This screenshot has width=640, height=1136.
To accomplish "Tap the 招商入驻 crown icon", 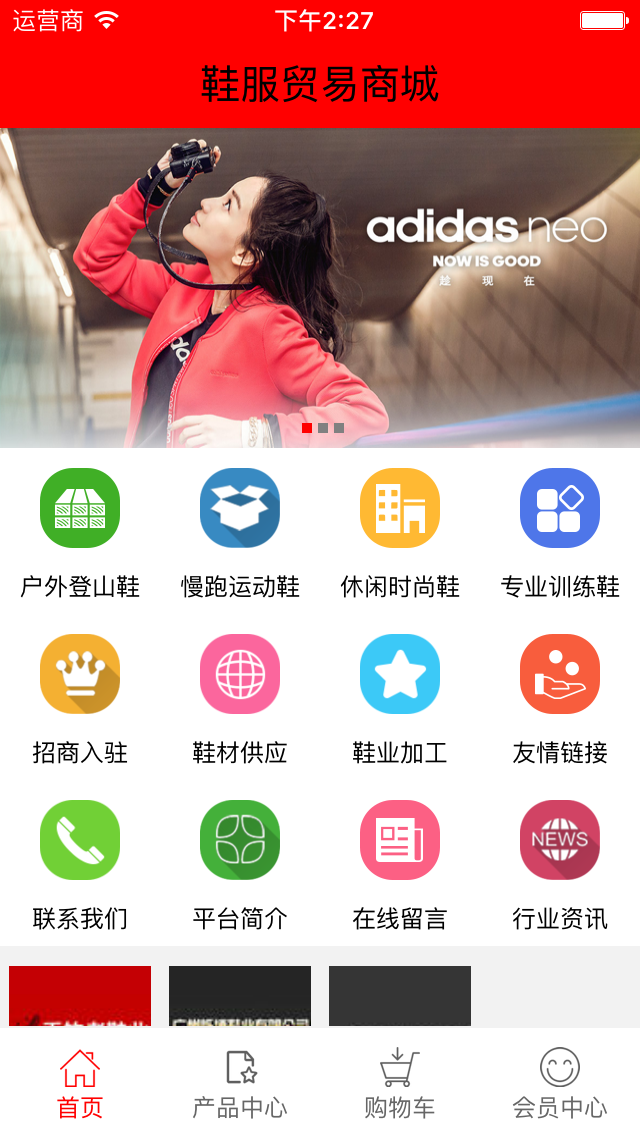I will [x=80, y=674].
